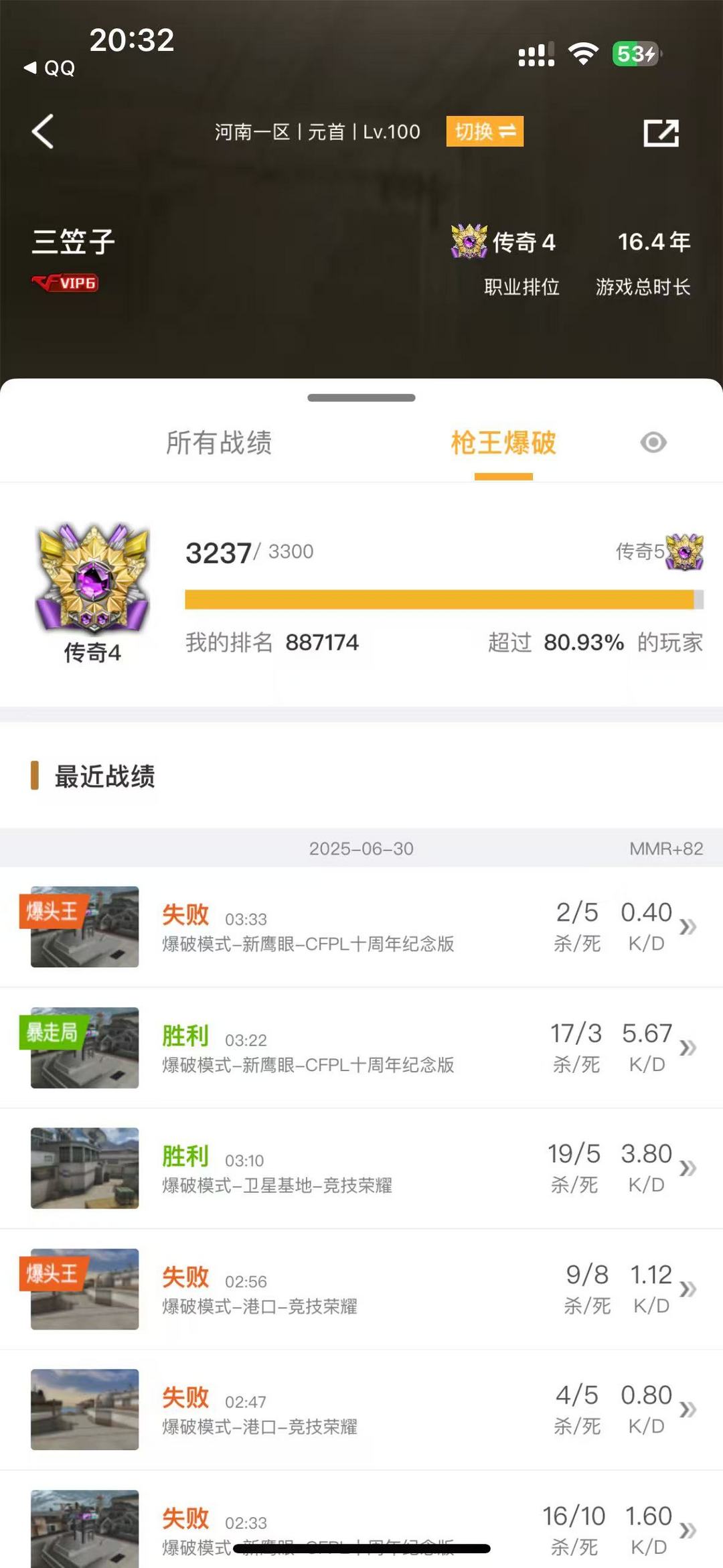The height and width of the screenshot is (1568, 723).
Task: Go back with the top-left arrow
Action: click(43, 131)
